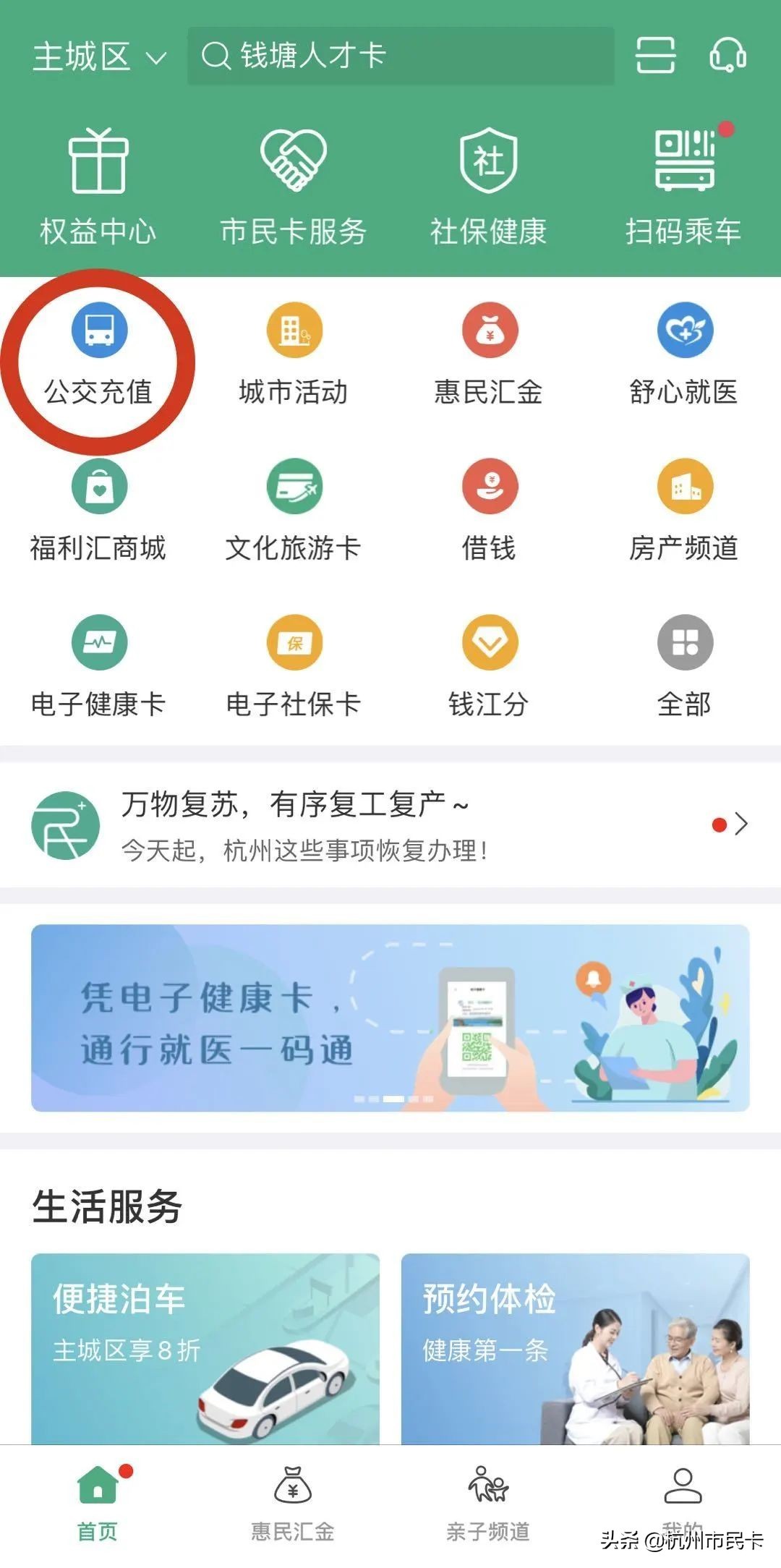Open 电子健康卡
This screenshot has width=781, height=1568.
click(99, 666)
